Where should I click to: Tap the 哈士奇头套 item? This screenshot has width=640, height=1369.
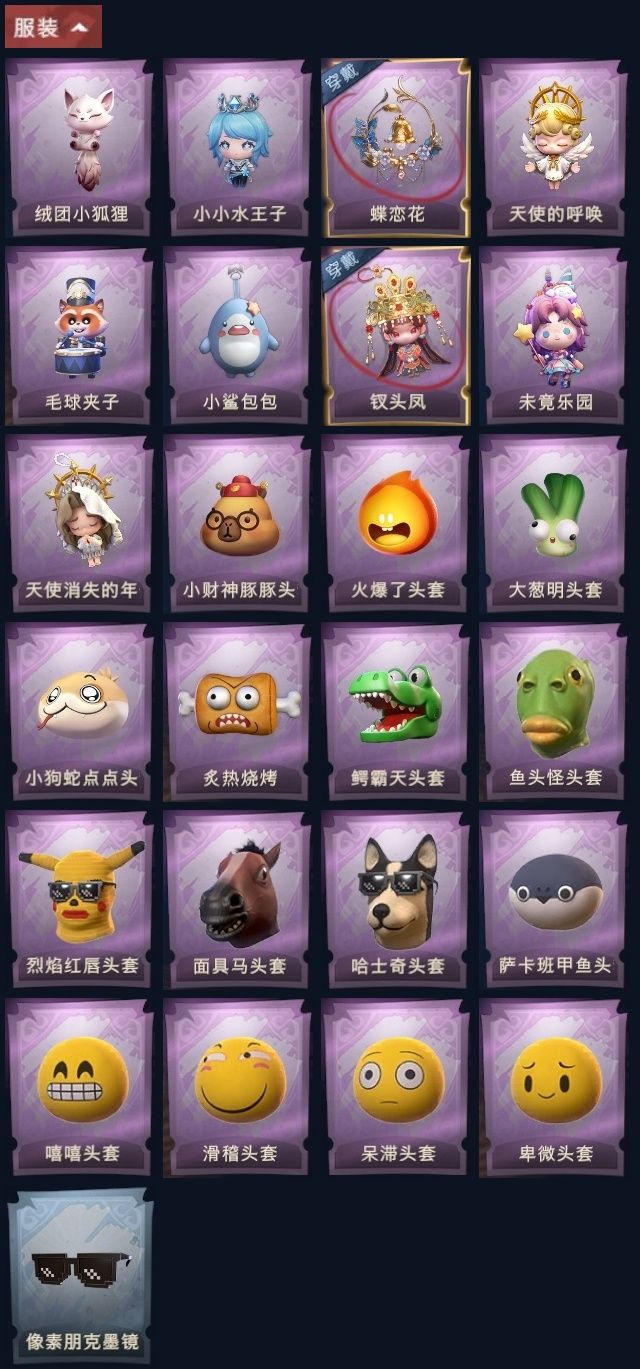click(x=396, y=898)
